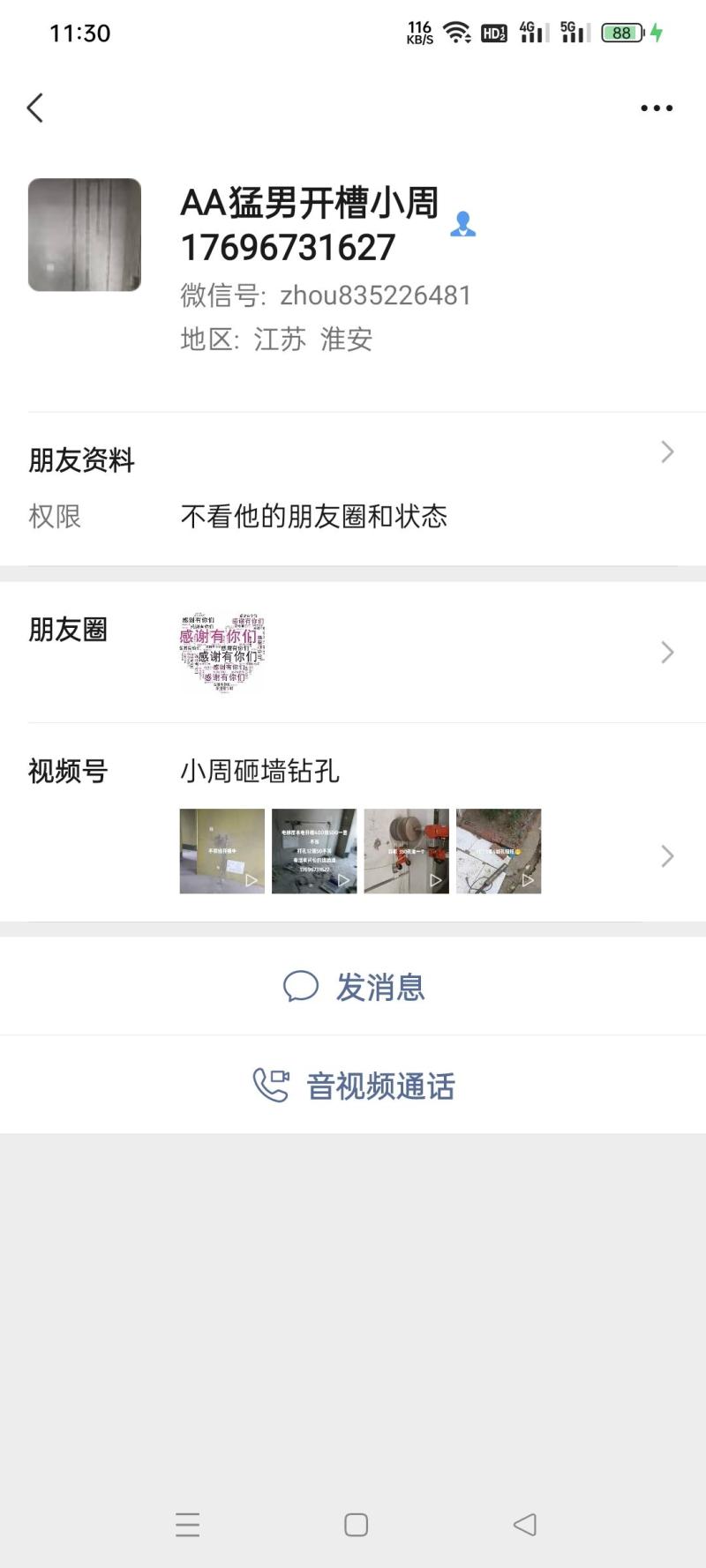Open the 朋友资料 row
The image size is (706, 1568).
tap(353, 459)
